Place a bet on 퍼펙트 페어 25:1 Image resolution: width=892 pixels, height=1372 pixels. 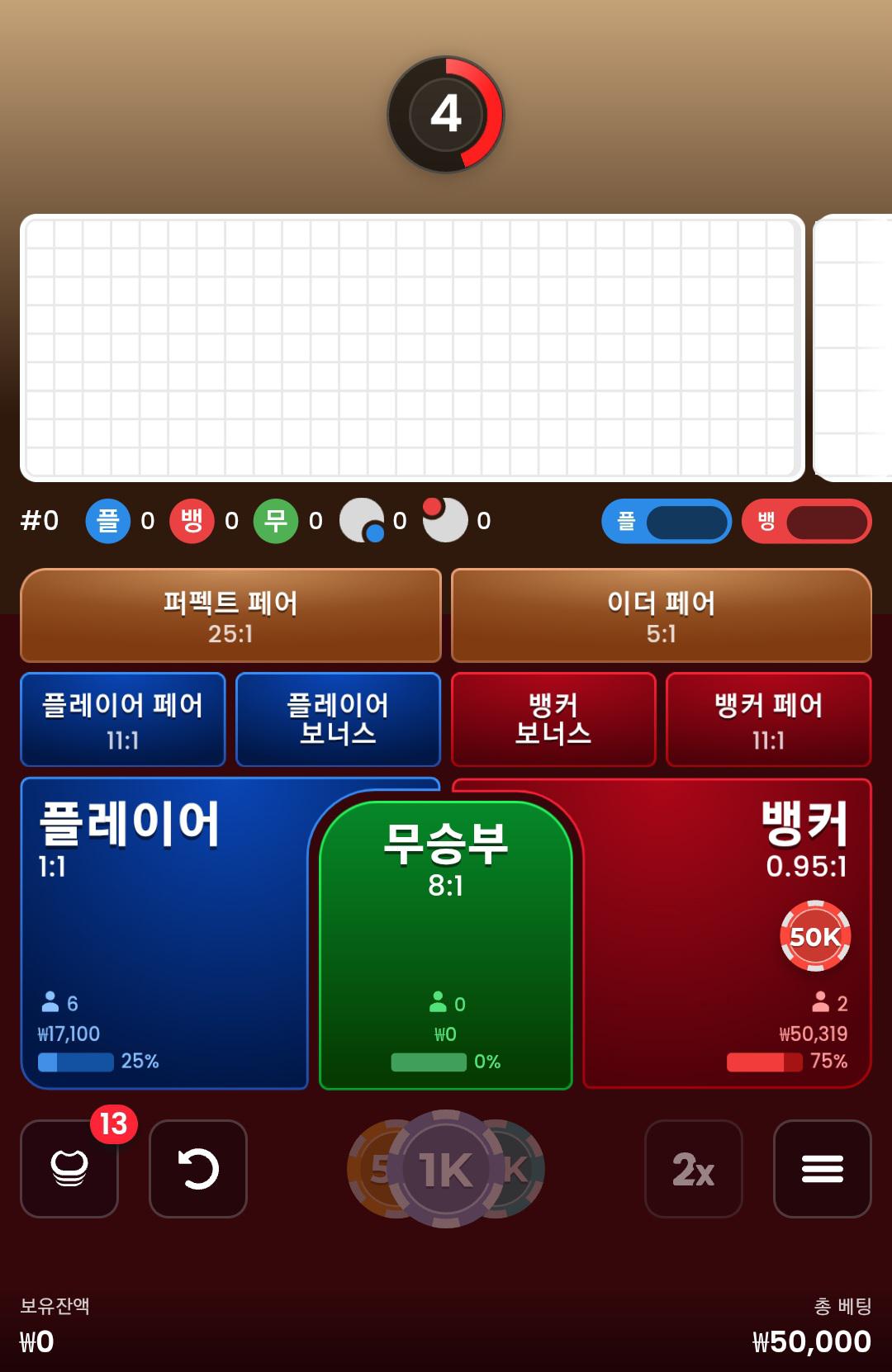click(x=230, y=616)
